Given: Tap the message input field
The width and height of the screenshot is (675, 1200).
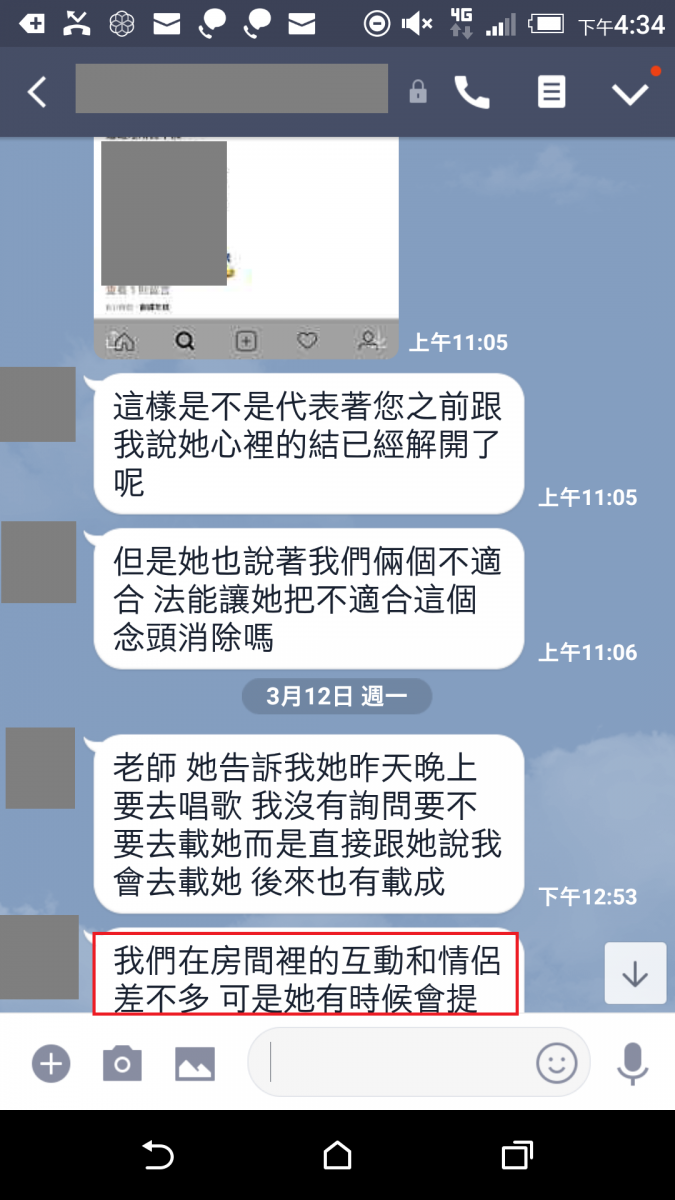Looking at the screenshot, I should [x=395, y=1064].
